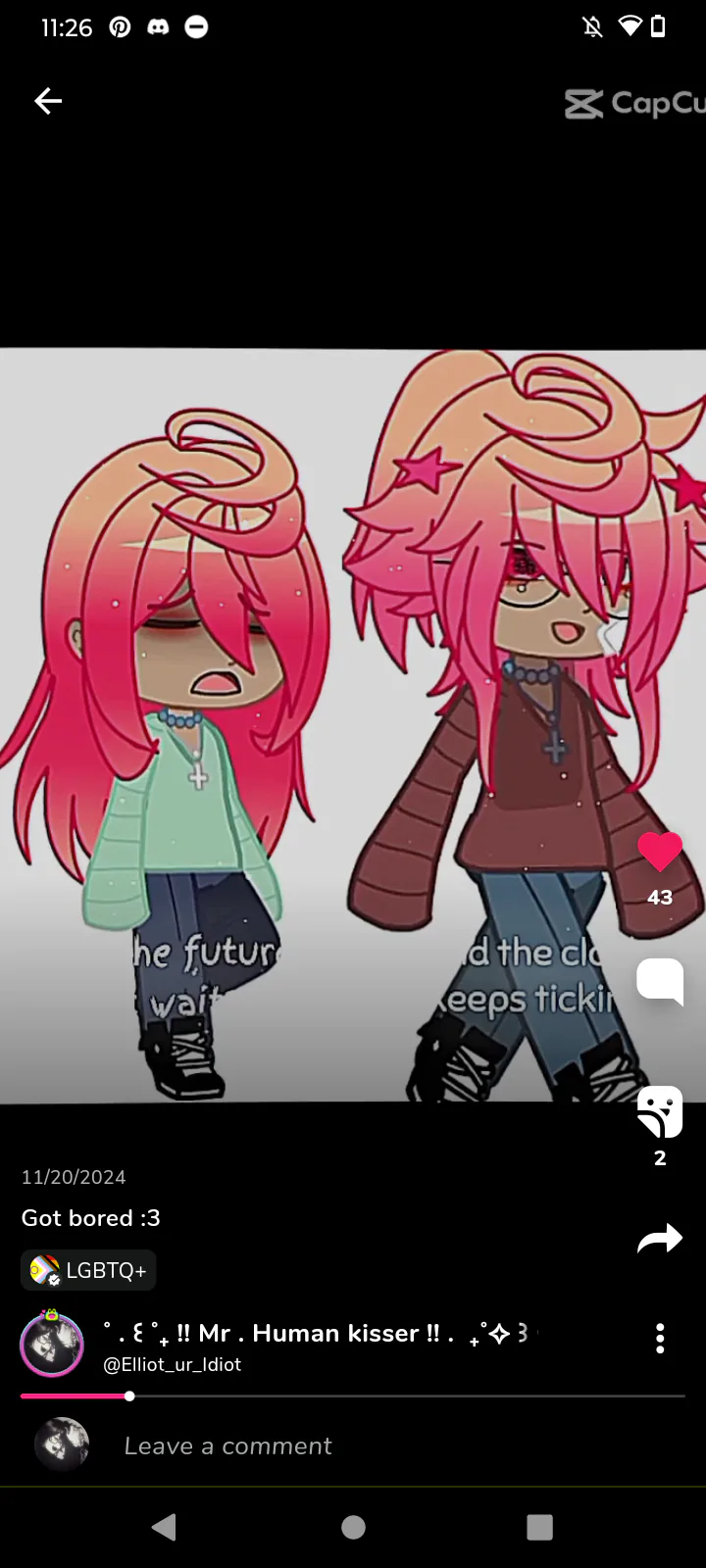Open the three-dot overflow menu
Viewport: 706px width, 1568px height.
(x=660, y=1339)
